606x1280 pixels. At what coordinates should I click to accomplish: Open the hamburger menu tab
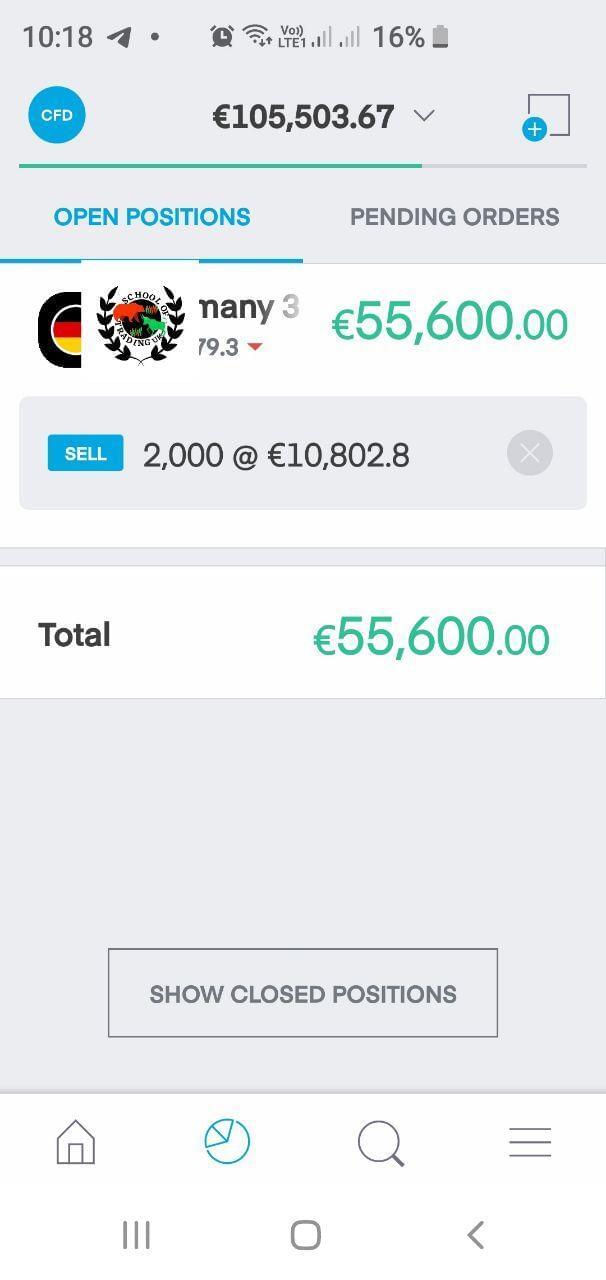click(x=530, y=1142)
